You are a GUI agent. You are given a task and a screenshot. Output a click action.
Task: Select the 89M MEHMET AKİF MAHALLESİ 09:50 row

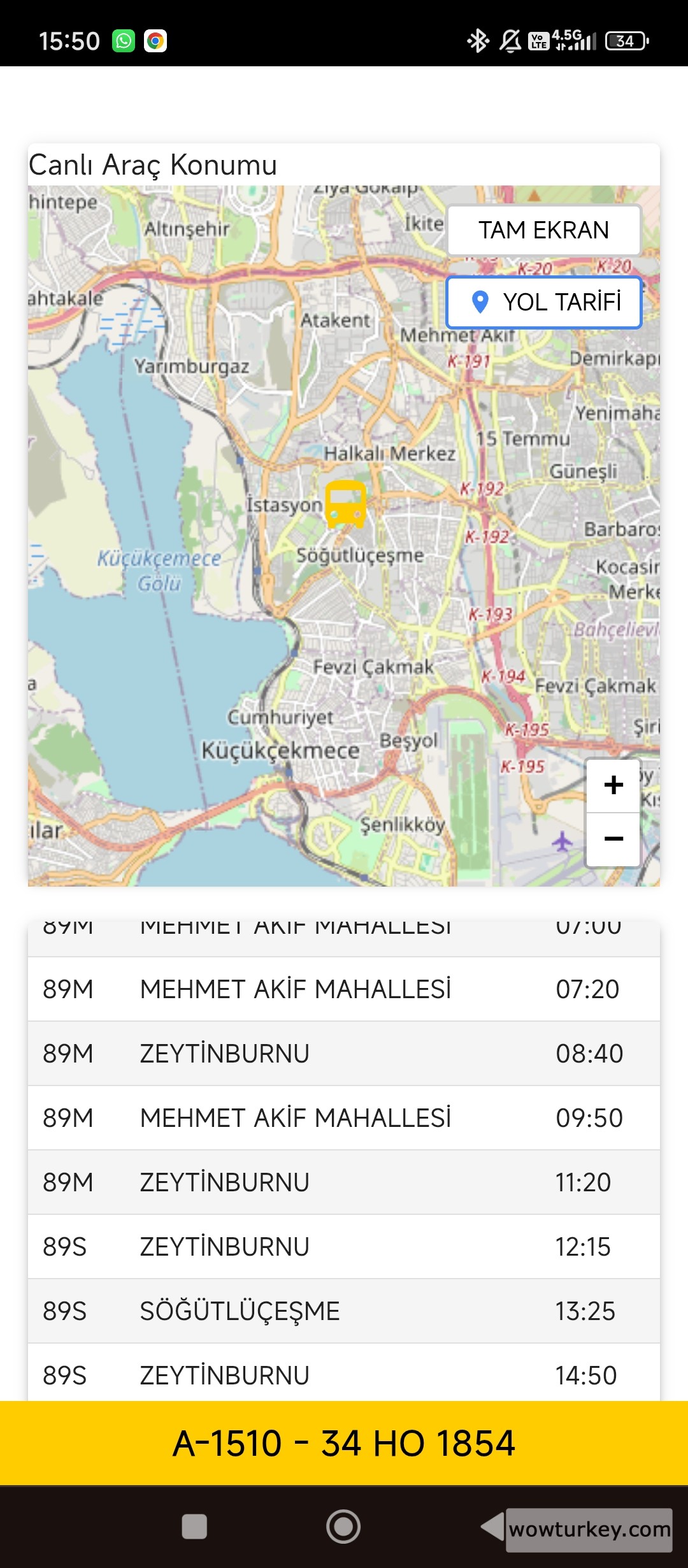click(x=344, y=1118)
